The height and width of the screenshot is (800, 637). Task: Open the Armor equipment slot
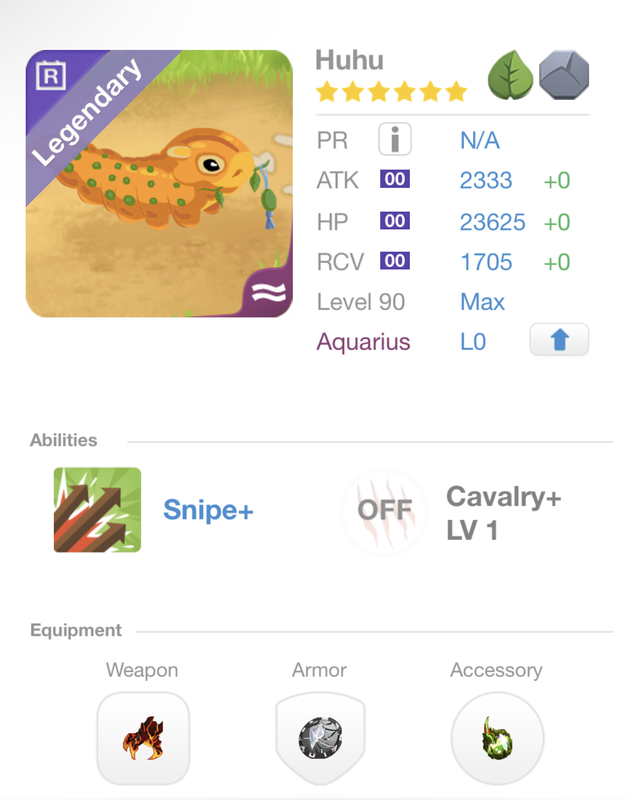(x=319, y=740)
